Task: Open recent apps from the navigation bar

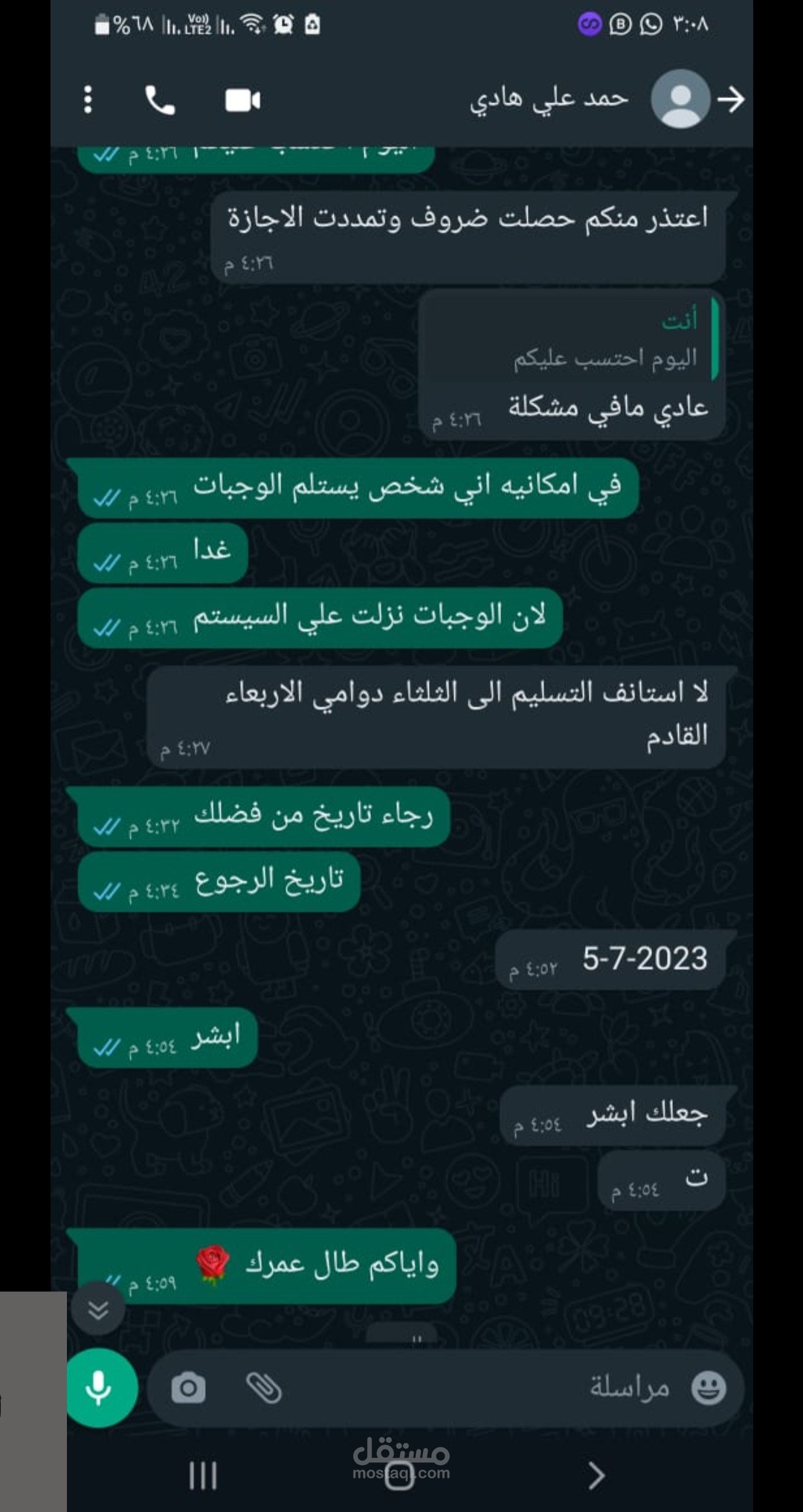Action: point(202,1476)
